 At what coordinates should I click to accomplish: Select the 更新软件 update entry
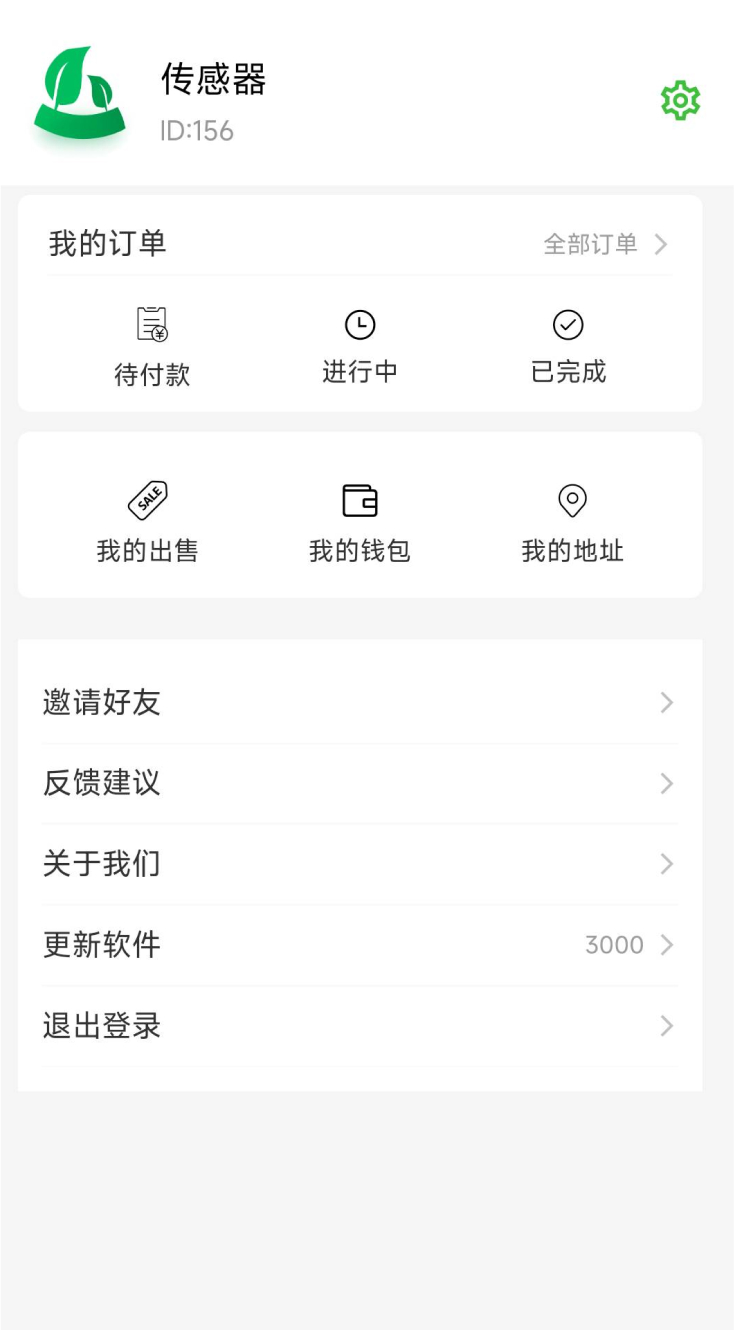coord(100,945)
